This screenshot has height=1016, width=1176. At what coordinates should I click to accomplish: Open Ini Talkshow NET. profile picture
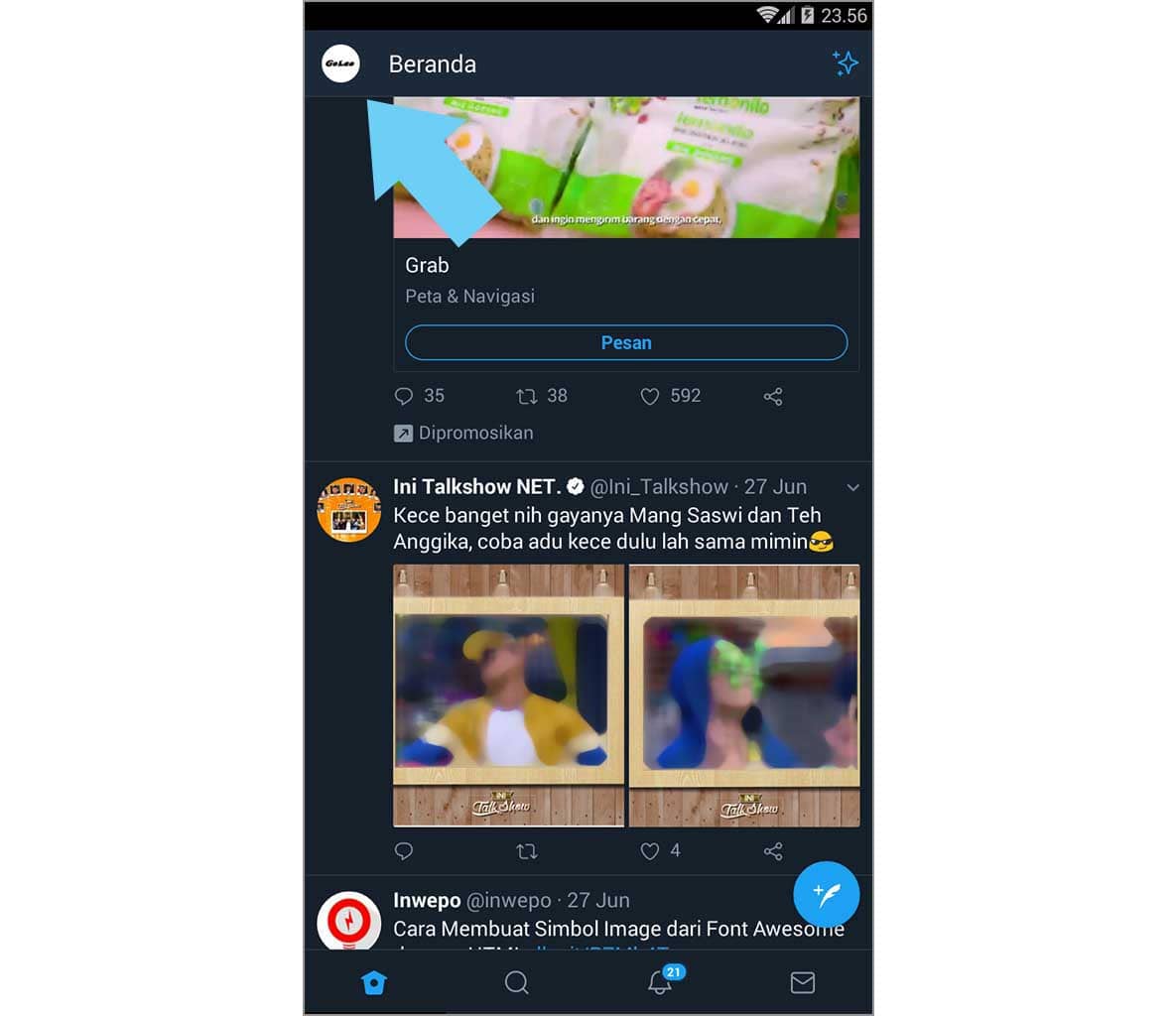point(348,510)
